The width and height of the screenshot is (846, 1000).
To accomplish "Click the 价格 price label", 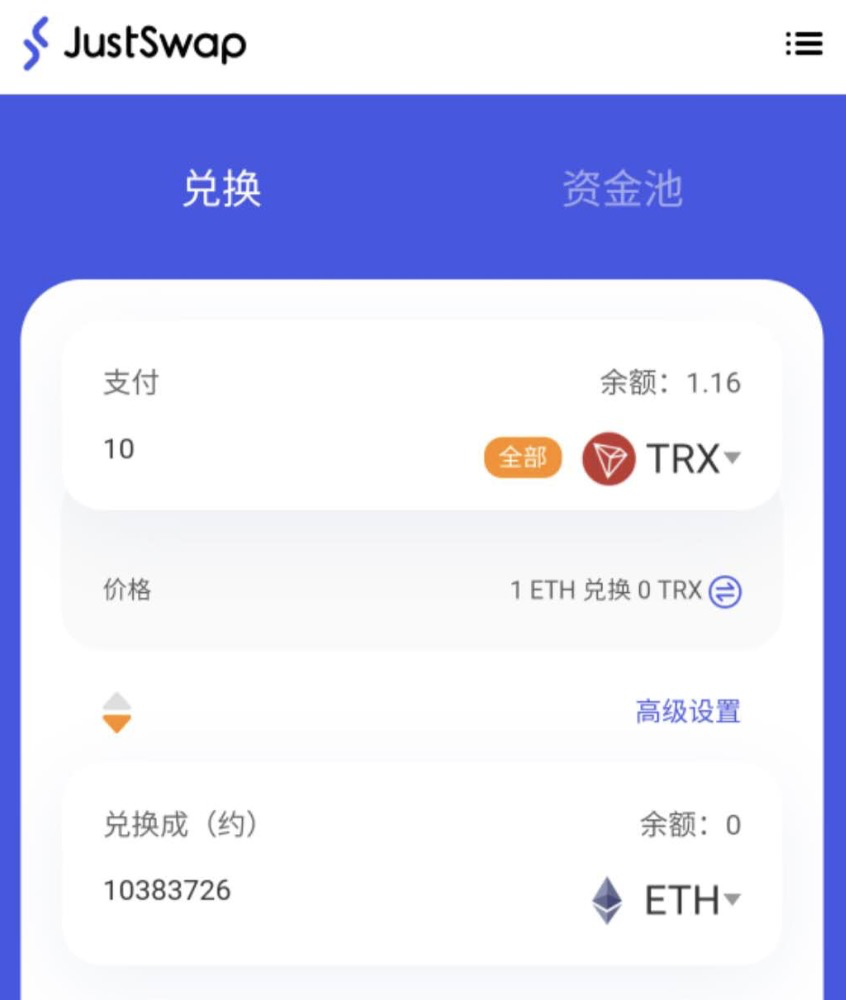I will tap(126, 590).
